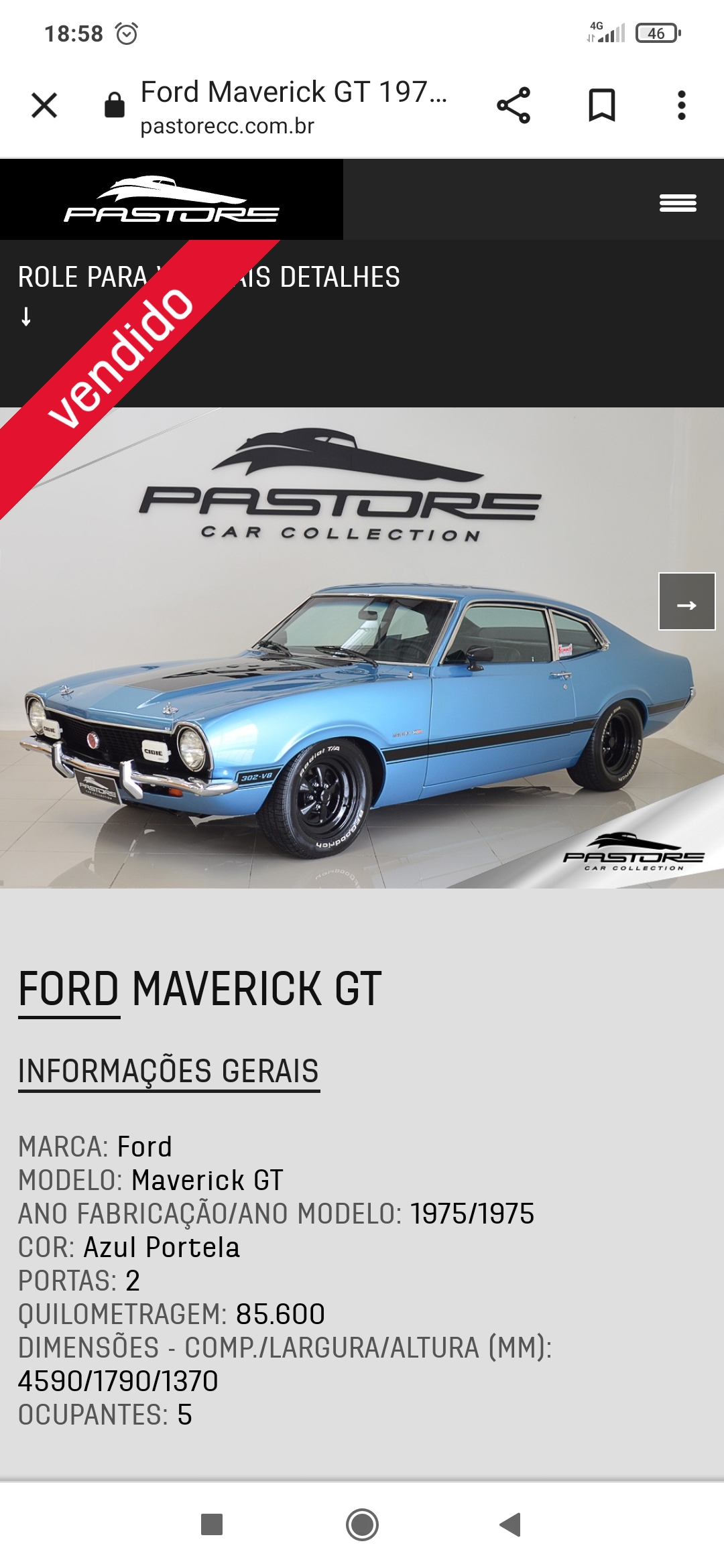The image size is (724, 1568).
Task: Tap the Pastore logo in the header
Action: 172,200
